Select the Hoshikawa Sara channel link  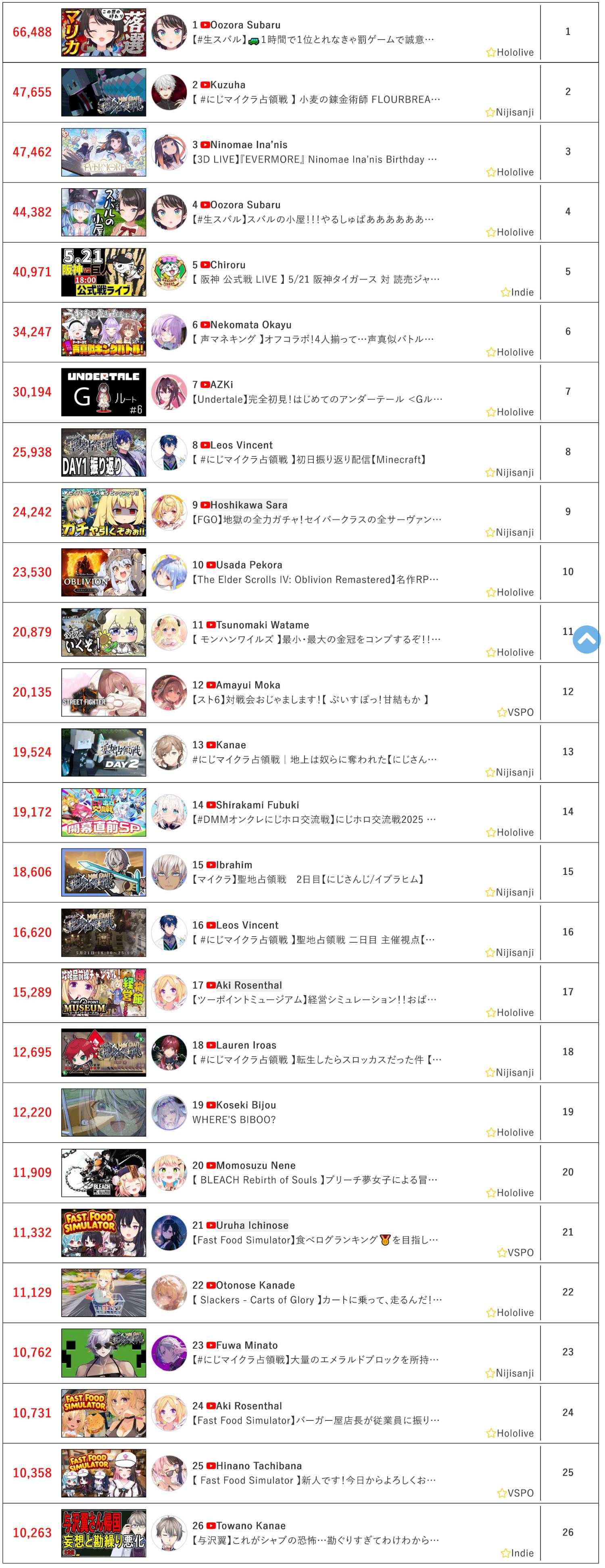pos(248,505)
